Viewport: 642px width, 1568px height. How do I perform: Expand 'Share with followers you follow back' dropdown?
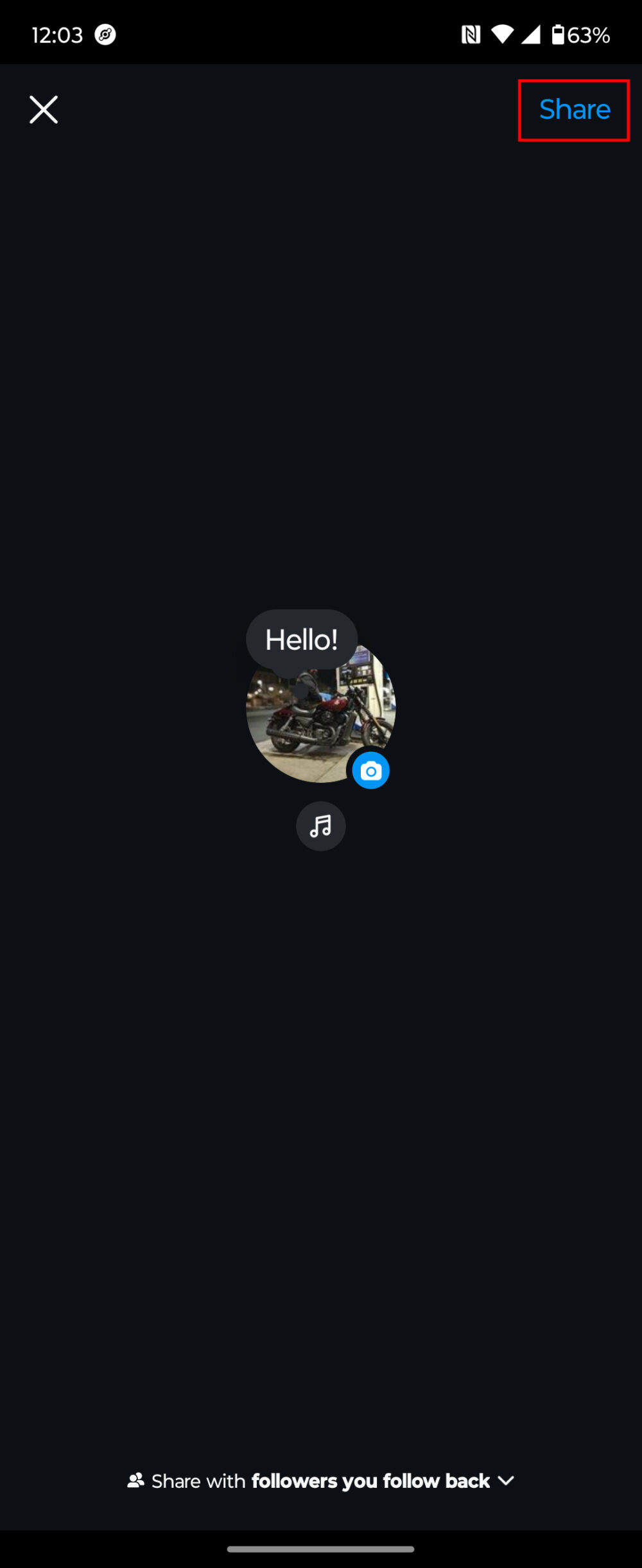pos(321,1481)
